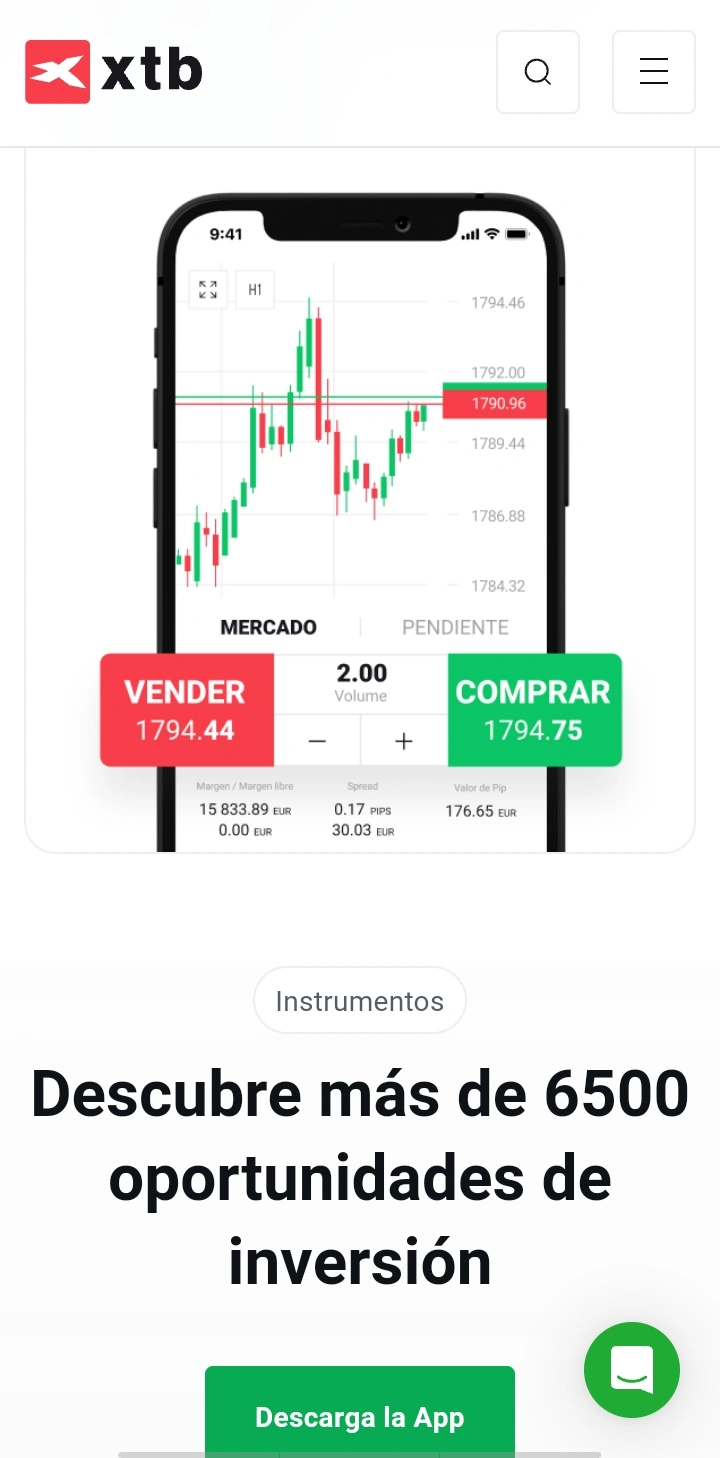The width and height of the screenshot is (720, 1458).
Task: Open the live chat widget
Action: (631, 1370)
